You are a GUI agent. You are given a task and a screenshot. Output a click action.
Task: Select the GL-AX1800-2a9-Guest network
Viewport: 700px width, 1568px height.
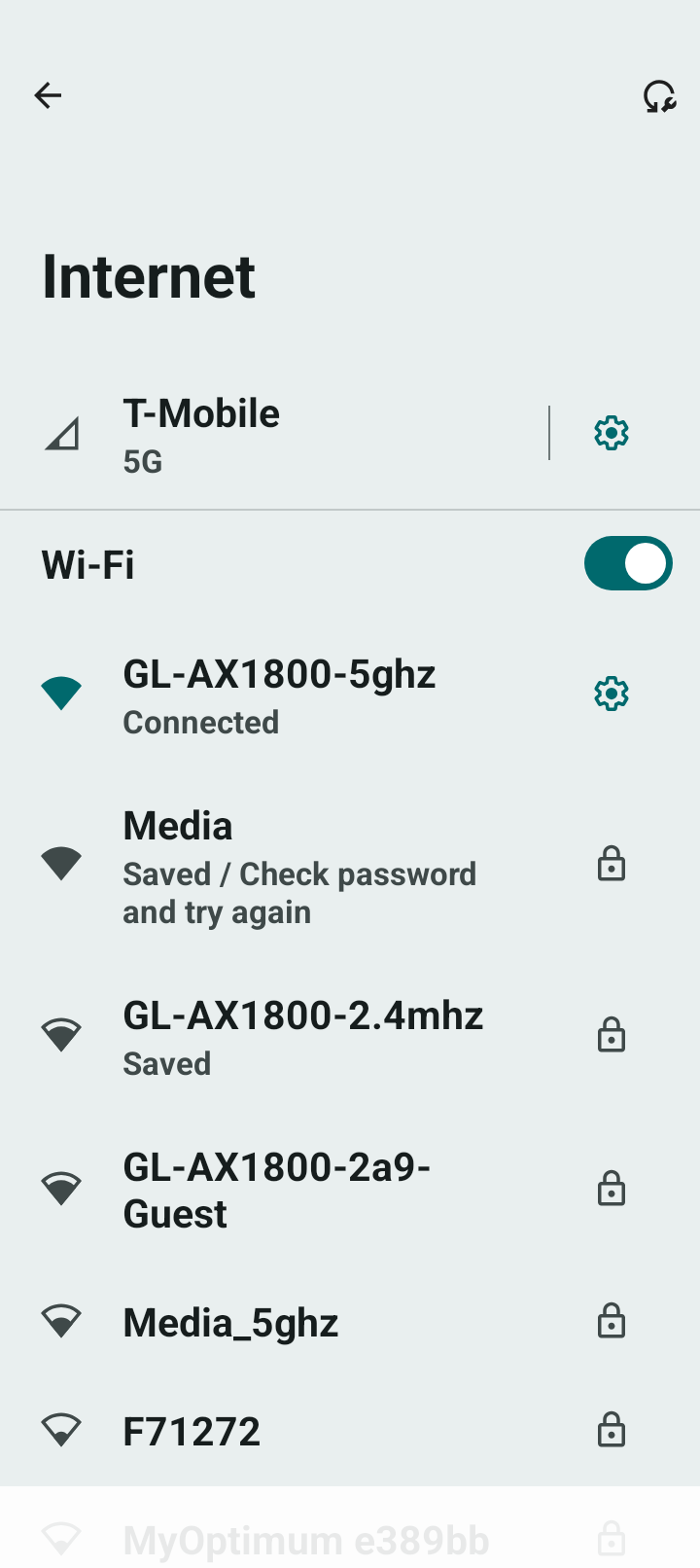tap(292, 1189)
